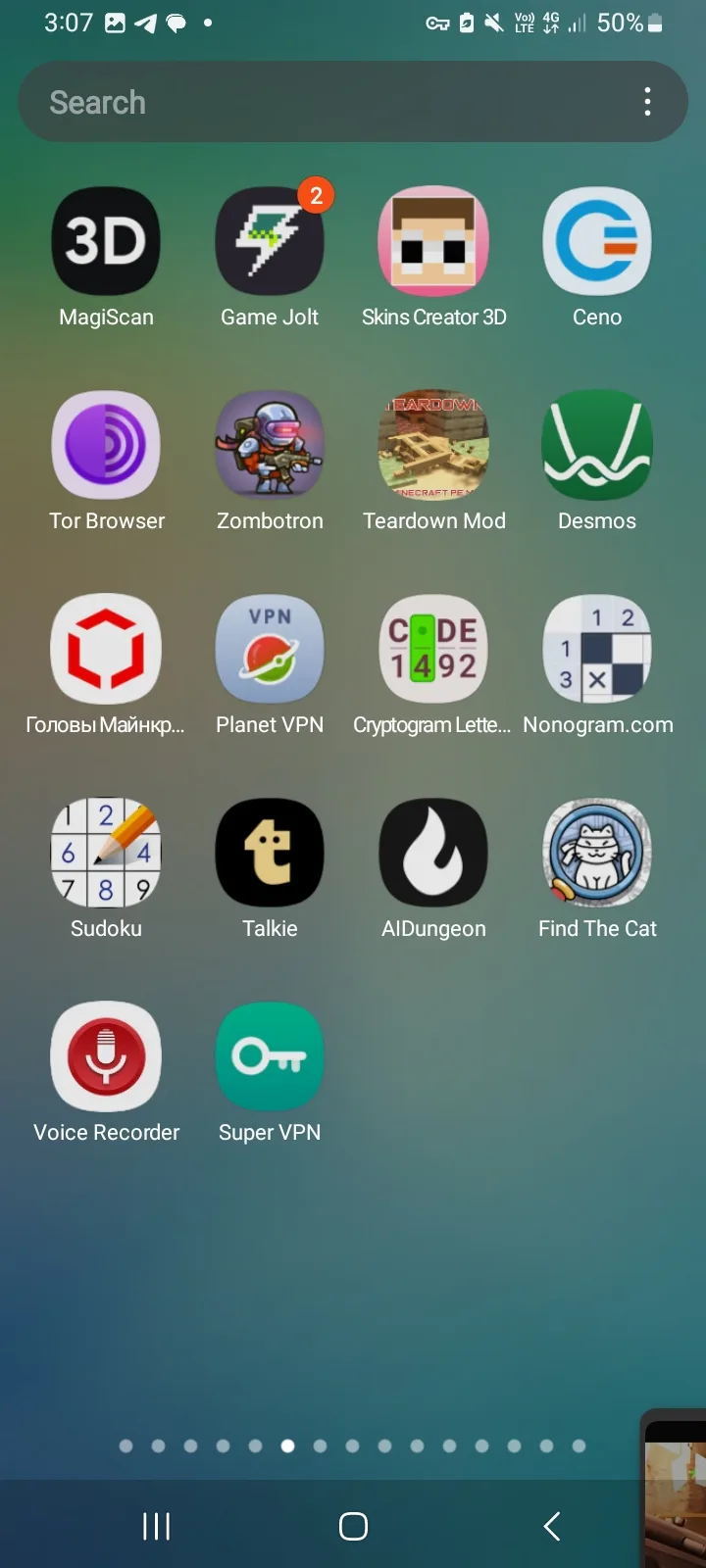Open Tor Browser
The image size is (706, 1568).
click(x=106, y=446)
